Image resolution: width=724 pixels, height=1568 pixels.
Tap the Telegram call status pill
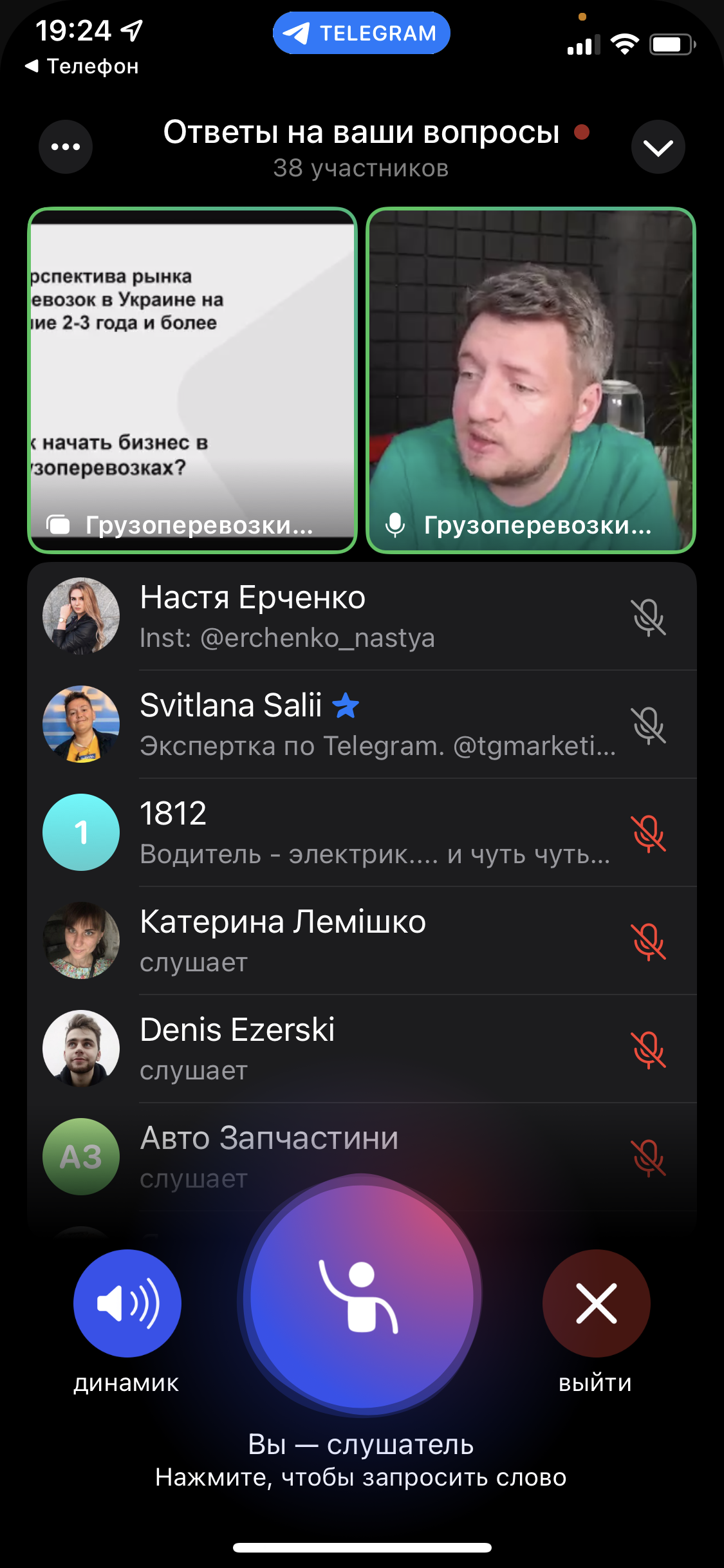(362, 33)
